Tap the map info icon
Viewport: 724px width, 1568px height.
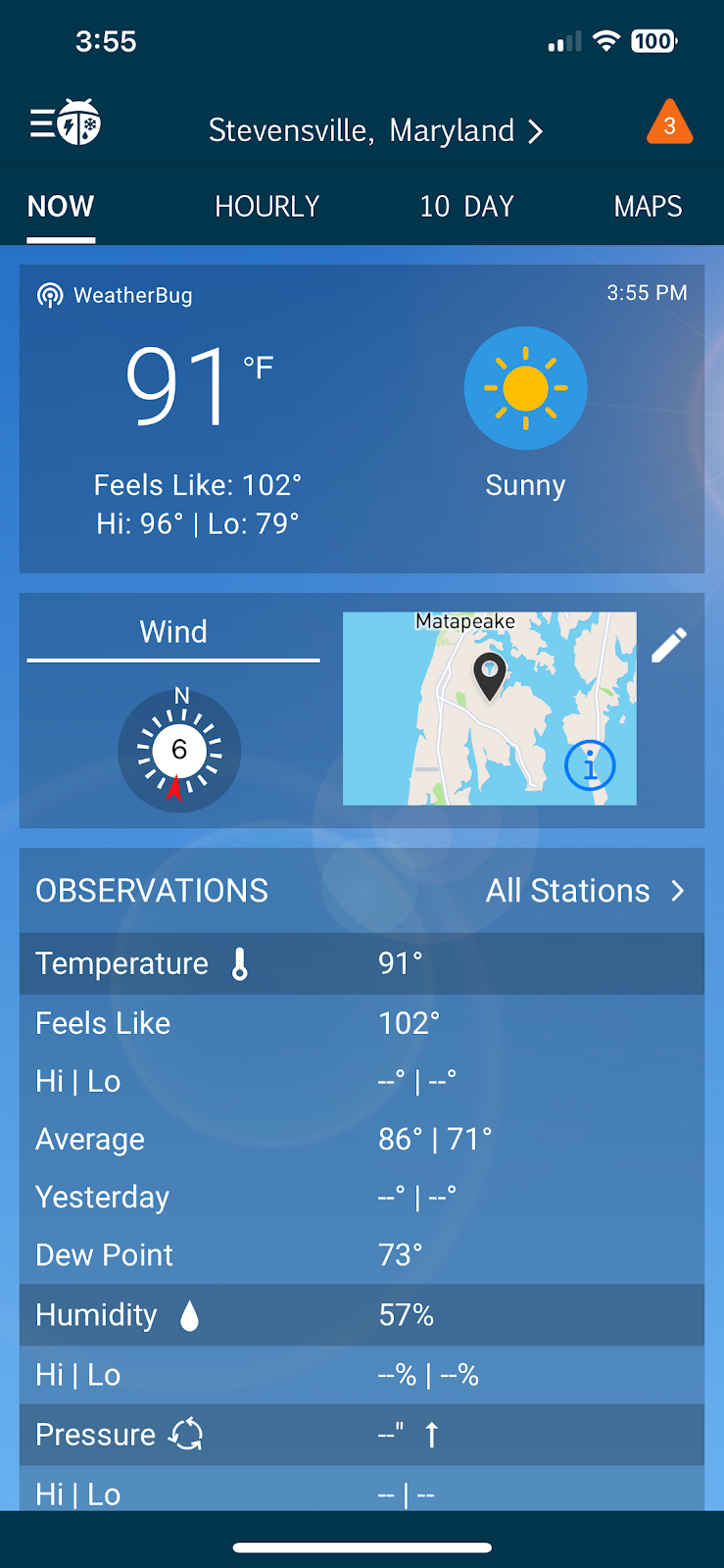(590, 765)
